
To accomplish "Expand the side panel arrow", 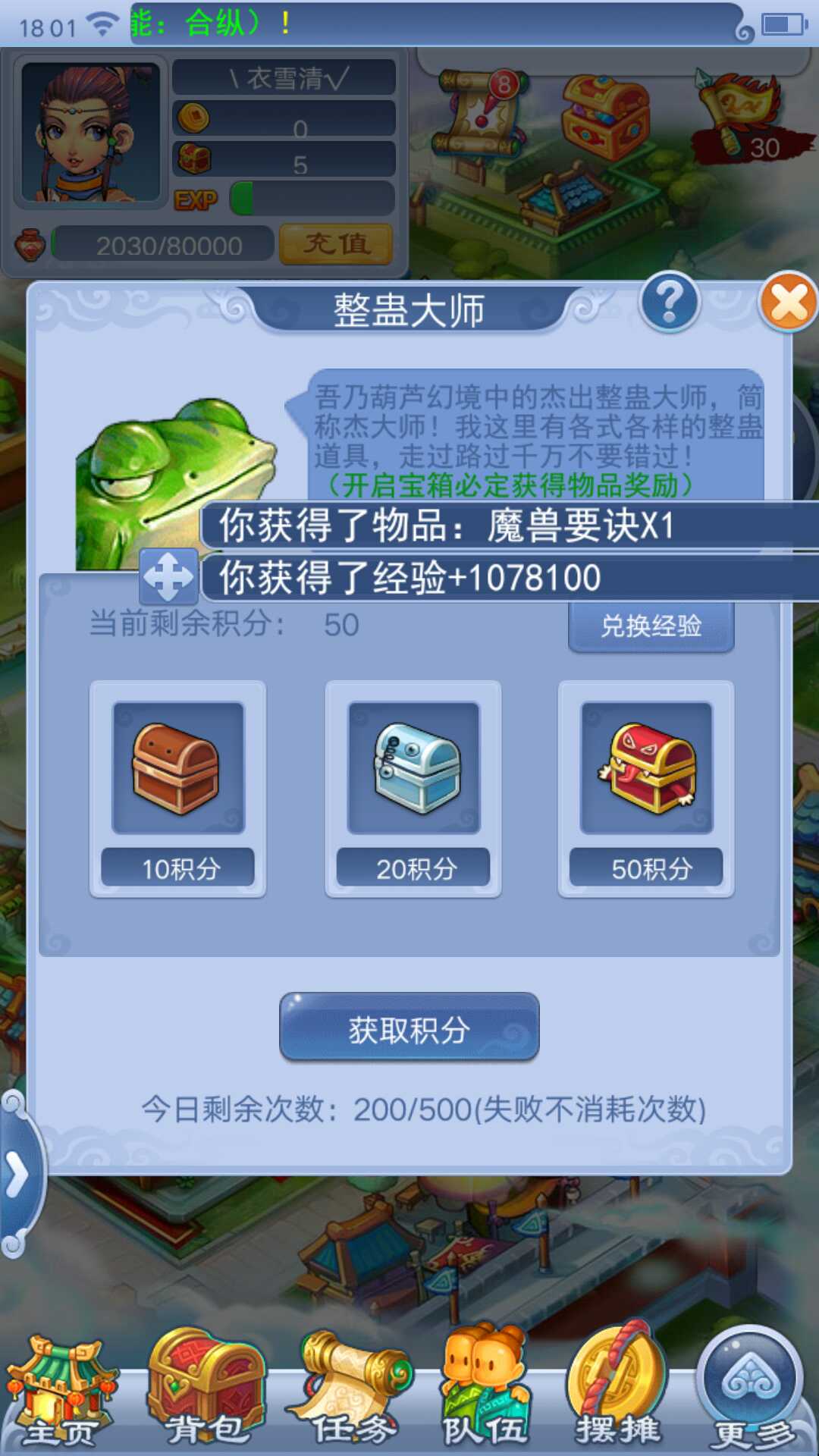I will coord(18,1175).
